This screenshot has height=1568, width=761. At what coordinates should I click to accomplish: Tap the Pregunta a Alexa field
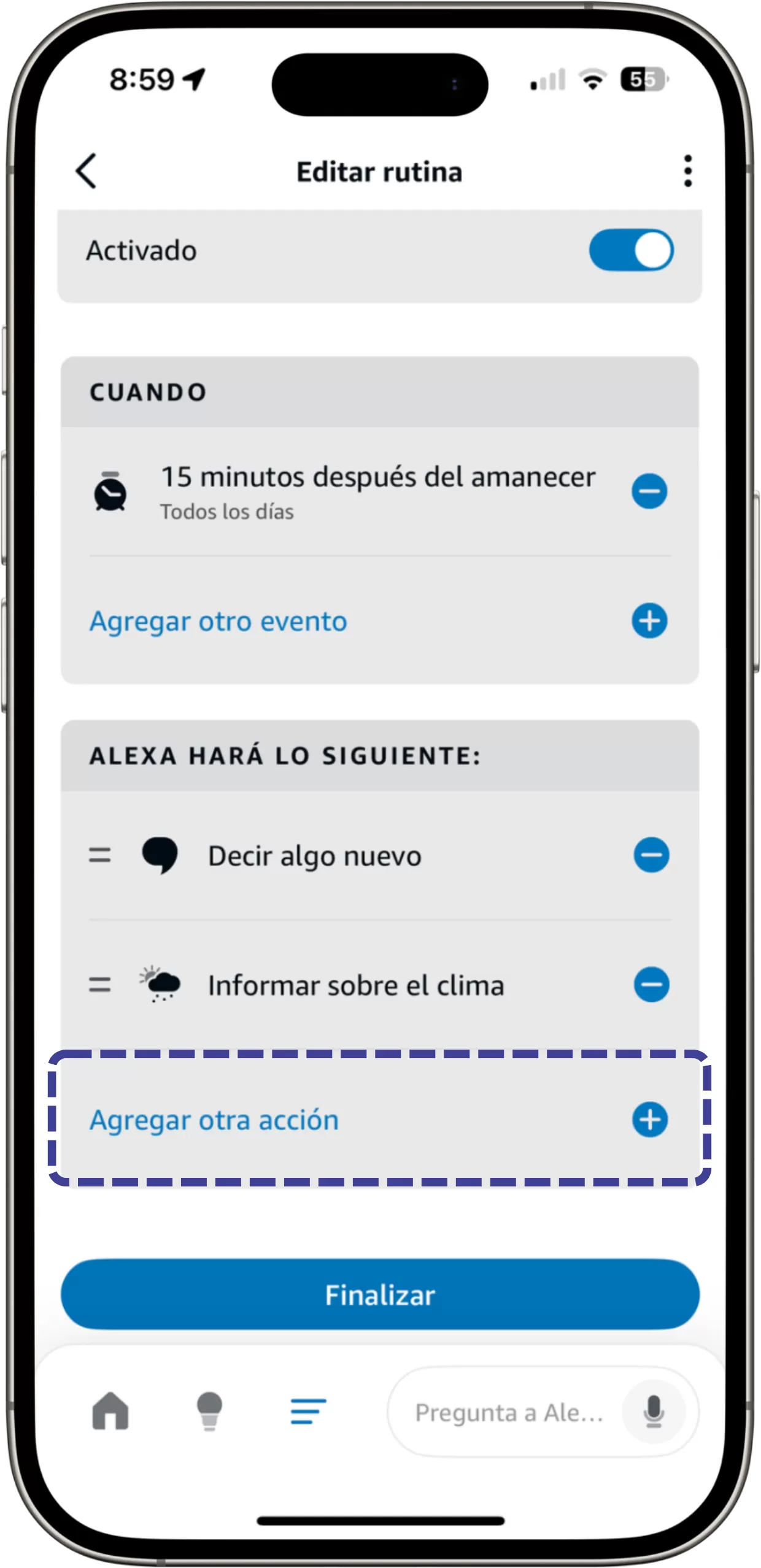point(508,1412)
